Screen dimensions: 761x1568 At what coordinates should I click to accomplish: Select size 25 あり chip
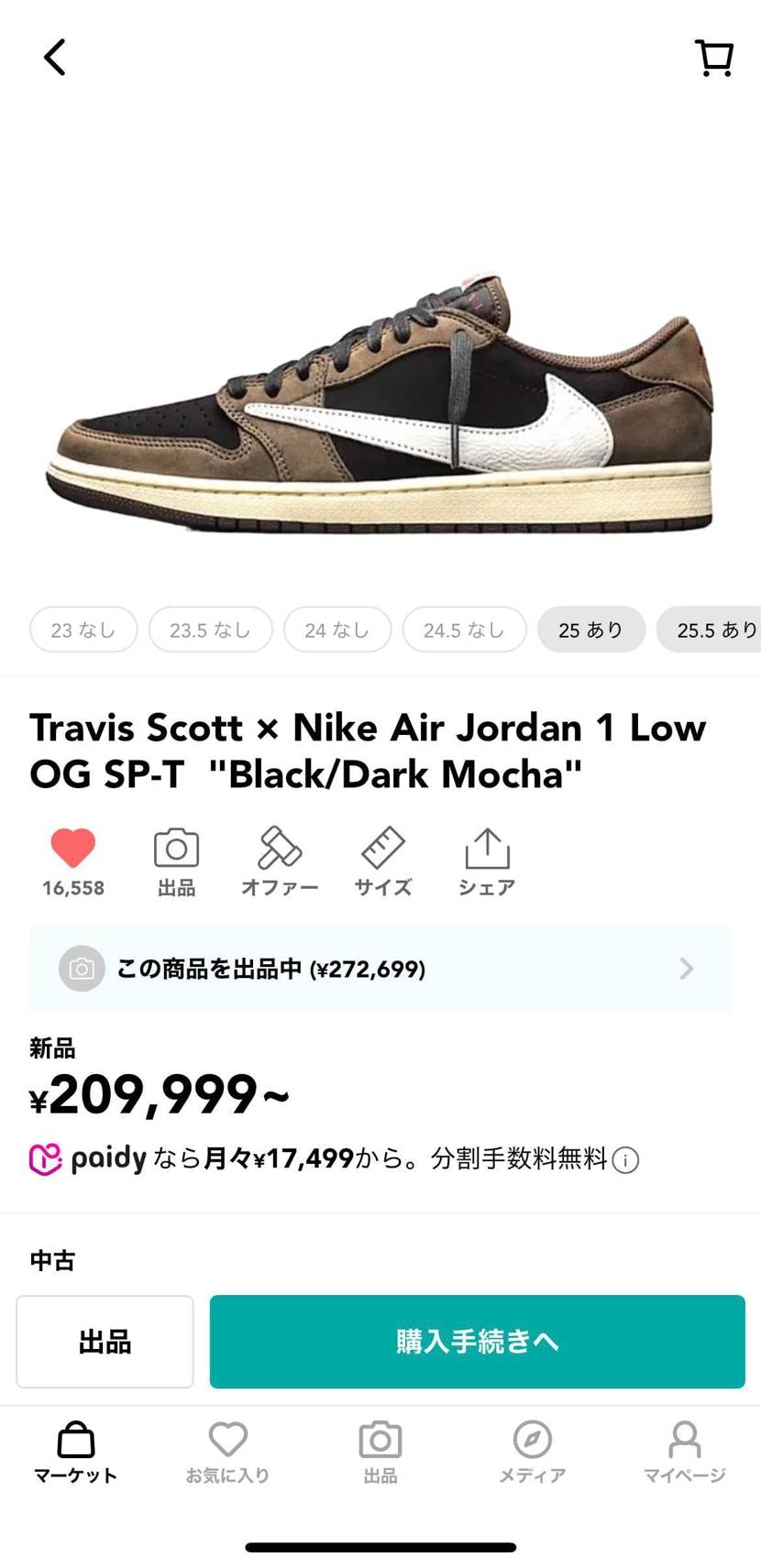(x=590, y=630)
